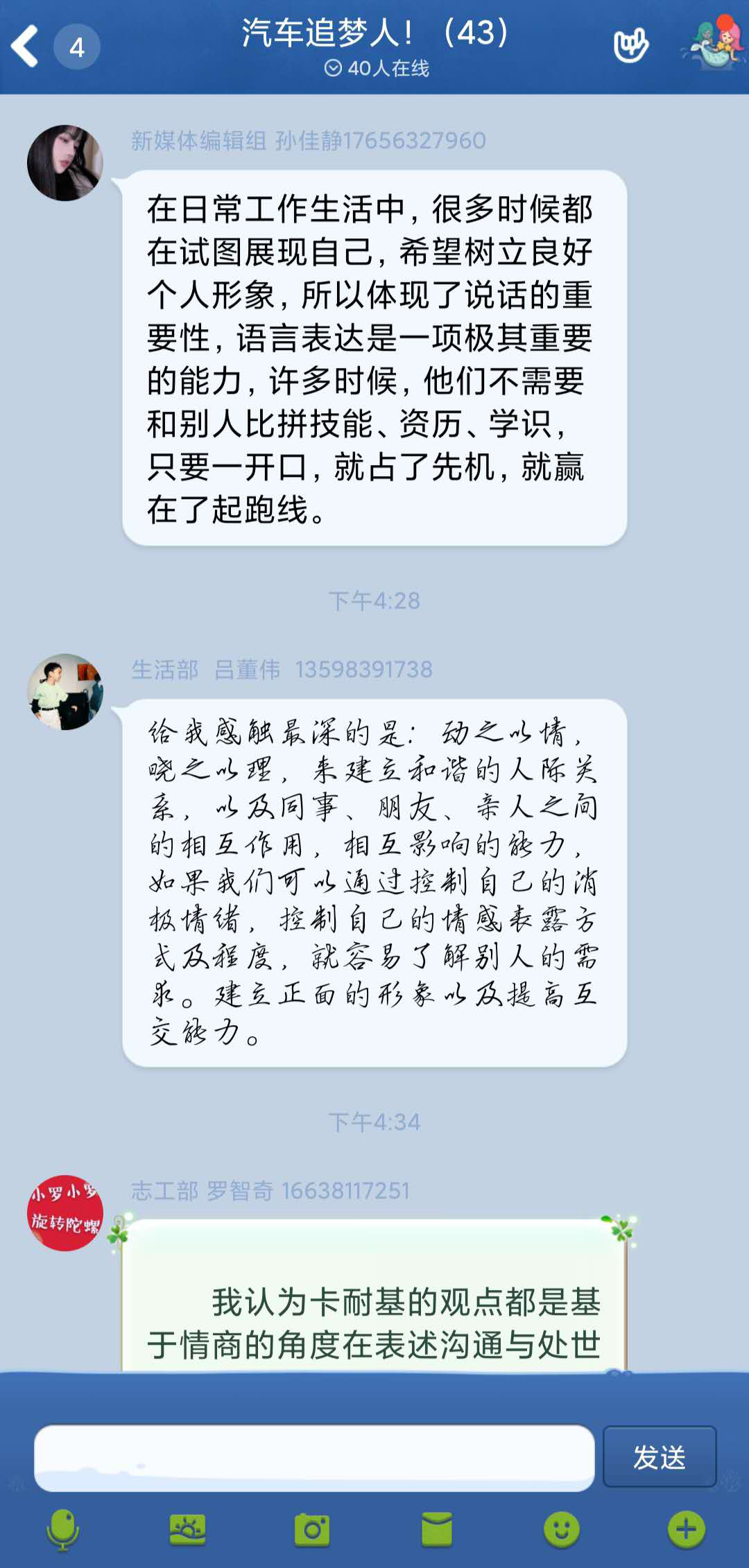
Task: Tap the hand gesture icon in header
Action: 630,46
